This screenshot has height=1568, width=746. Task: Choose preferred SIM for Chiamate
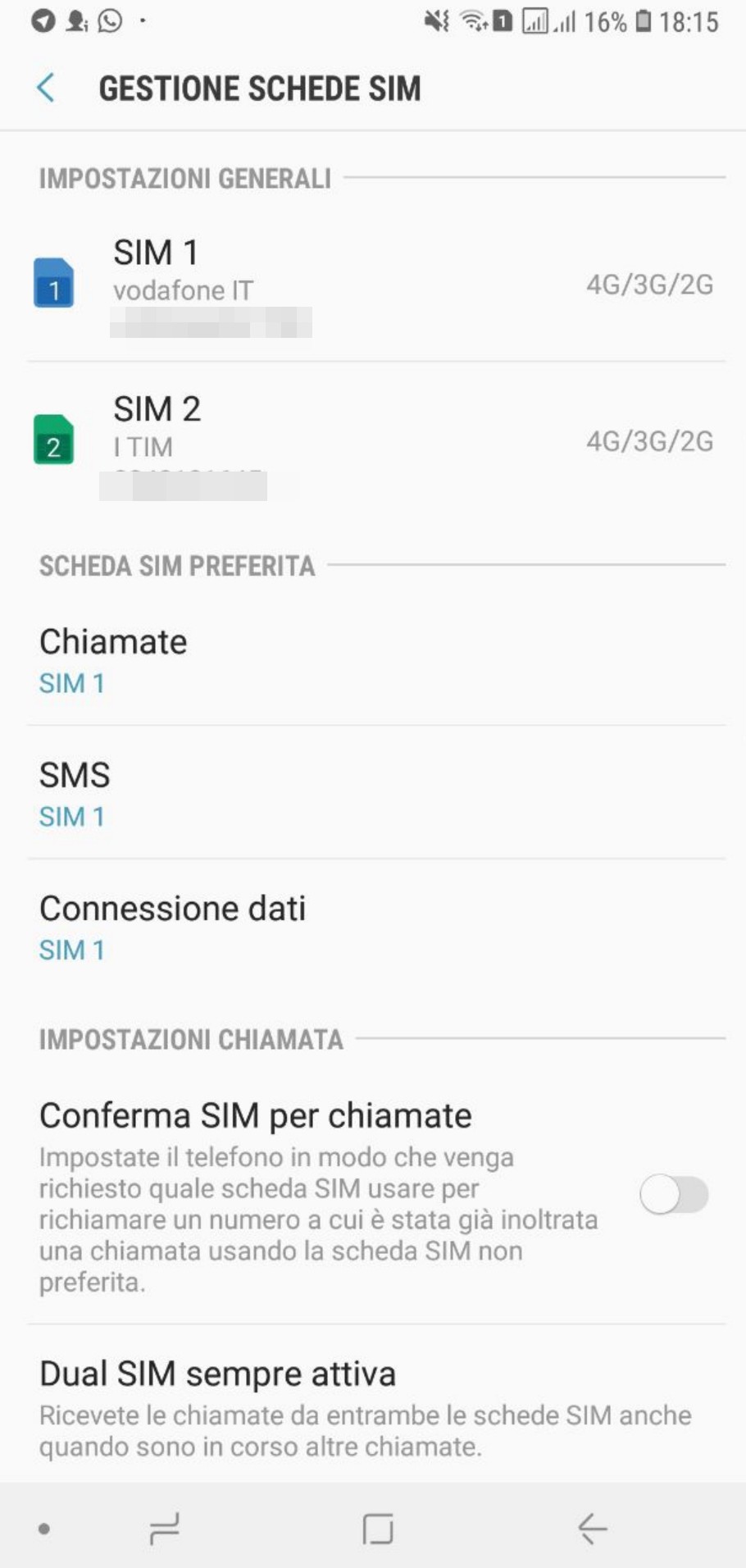tap(373, 660)
